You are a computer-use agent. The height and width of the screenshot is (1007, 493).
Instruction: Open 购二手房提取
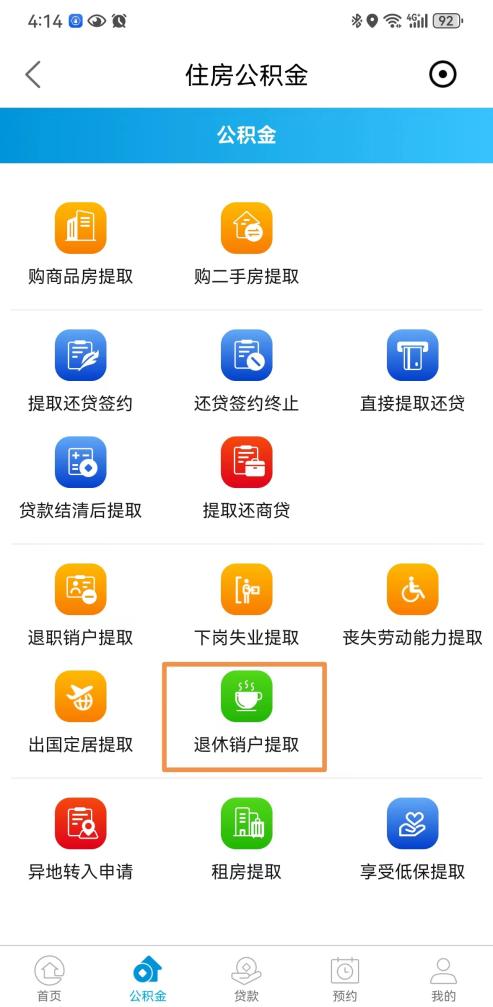pyautogui.click(x=246, y=244)
